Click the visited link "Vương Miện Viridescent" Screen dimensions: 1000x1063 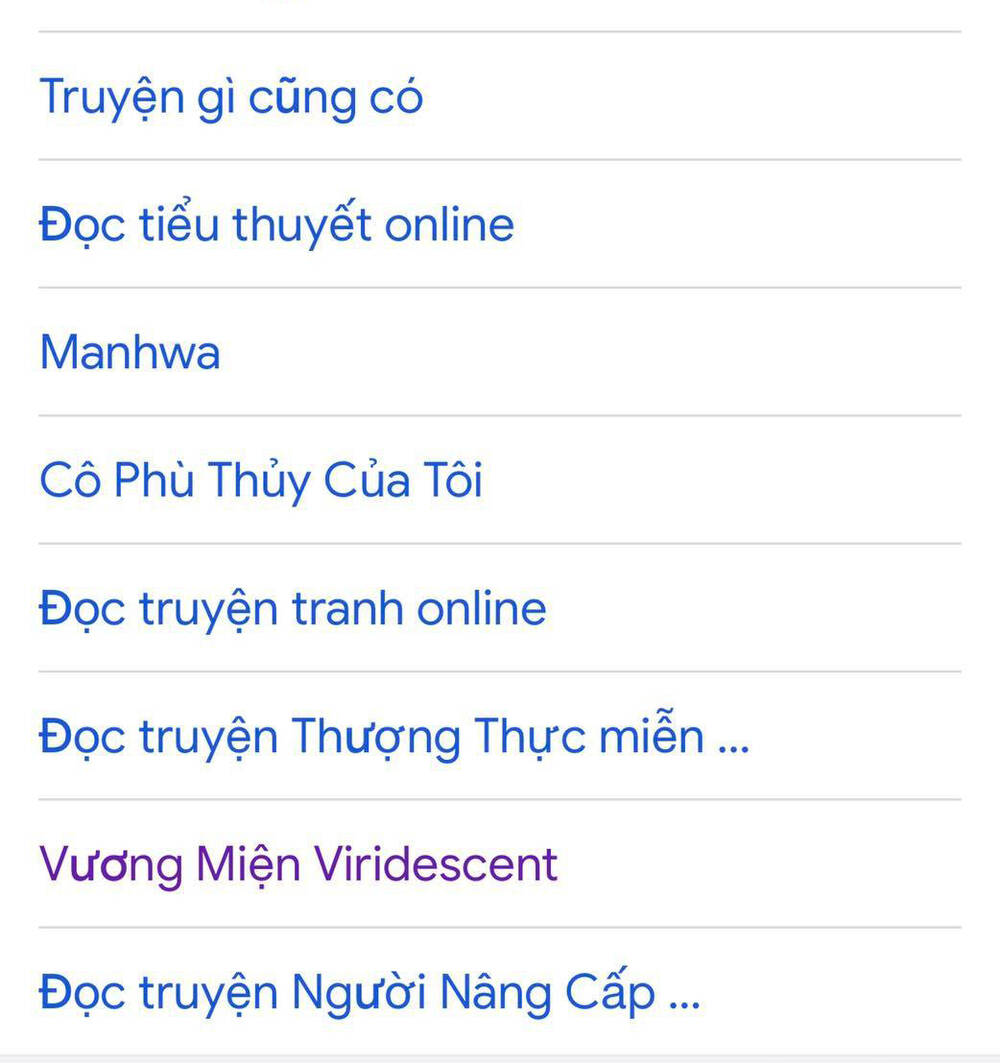point(298,862)
